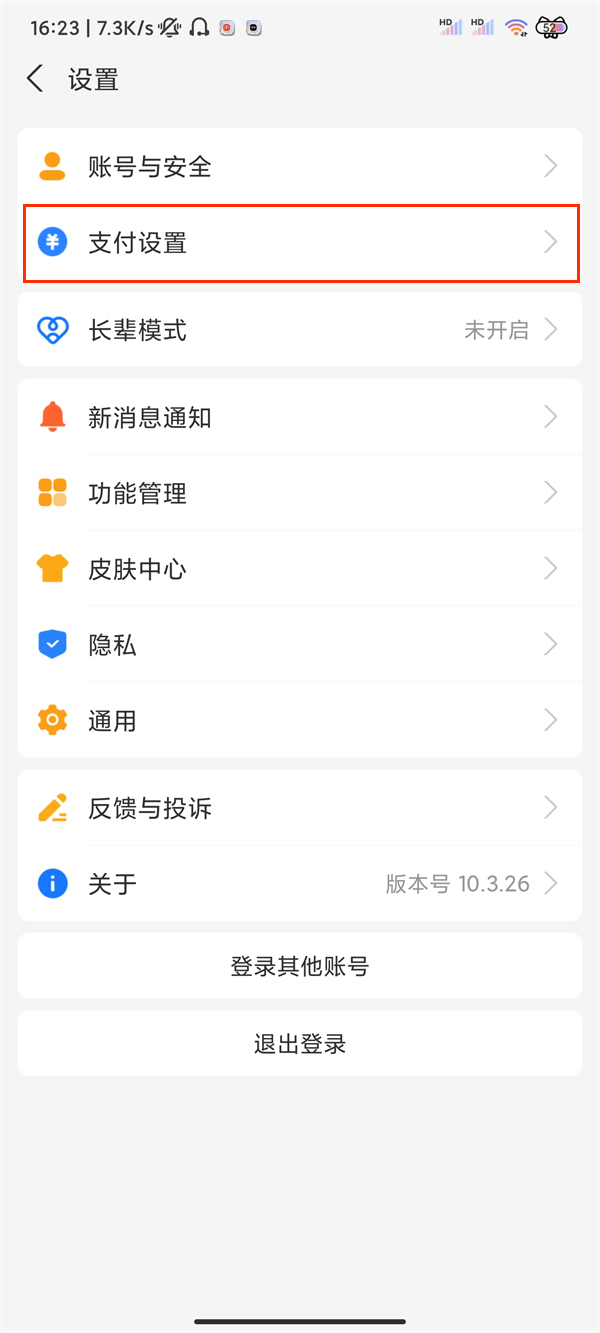600x1333 pixels.
Task: Go back from the 设置 page
Action: (36, 79)
